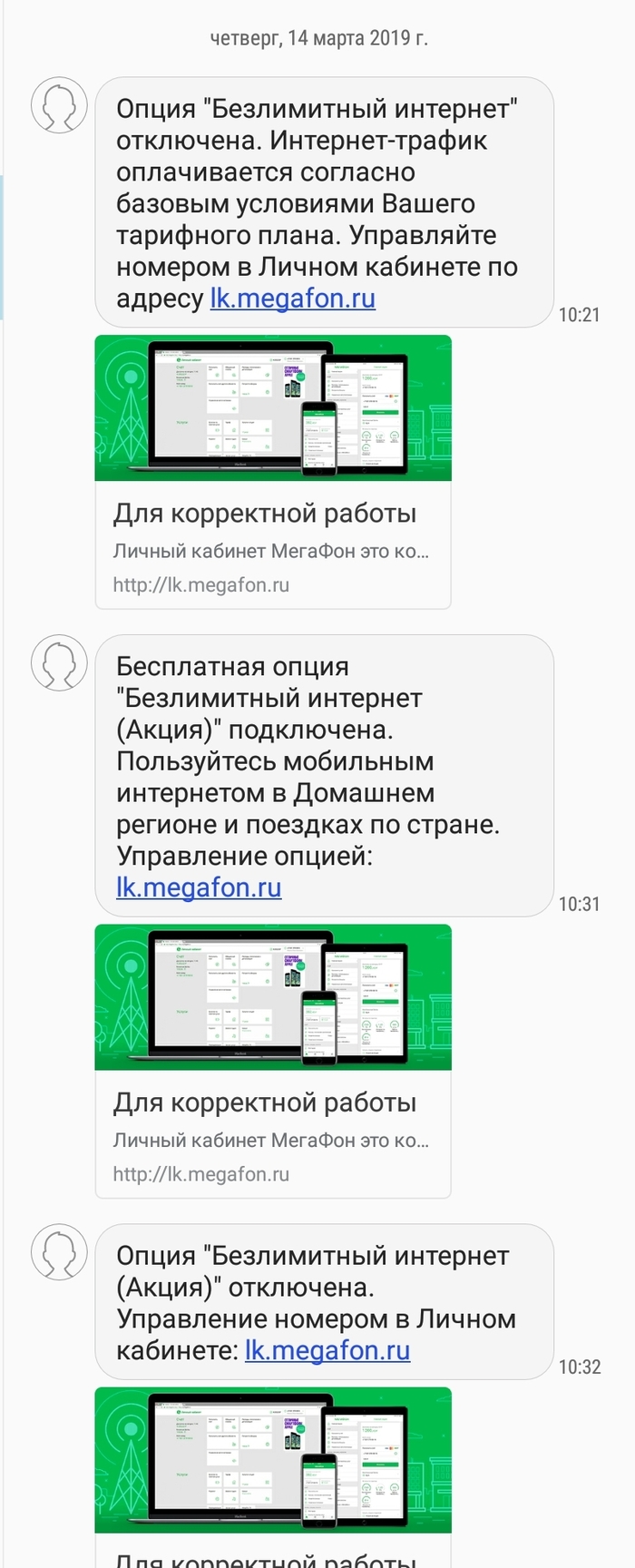Image resolution: width=635 pixels, height=1568 pixels.
Task: Open the link preview card under the 10:31 message
Action: (273, 1061)
